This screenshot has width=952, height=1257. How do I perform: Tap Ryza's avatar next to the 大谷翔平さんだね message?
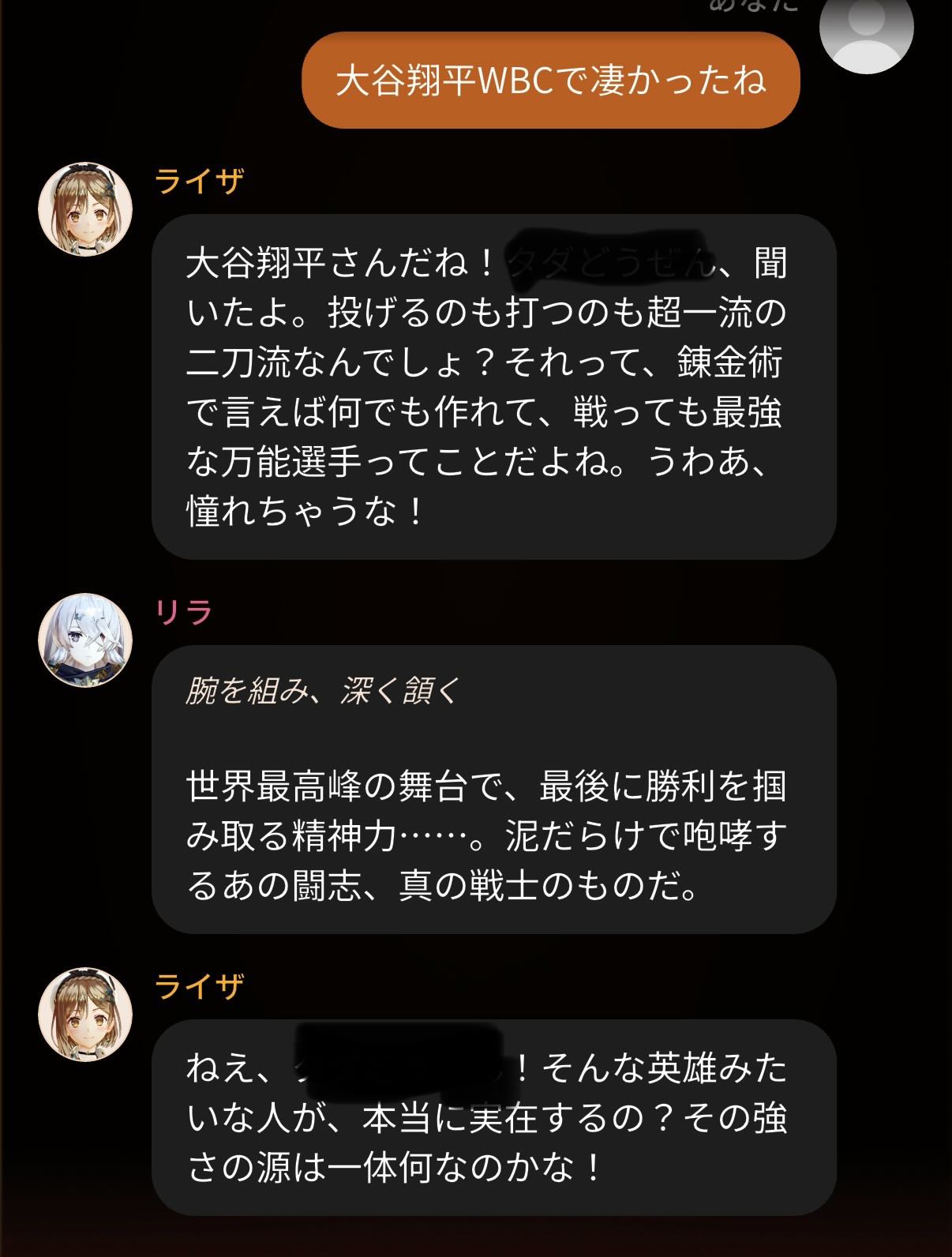tap(85, 209)
